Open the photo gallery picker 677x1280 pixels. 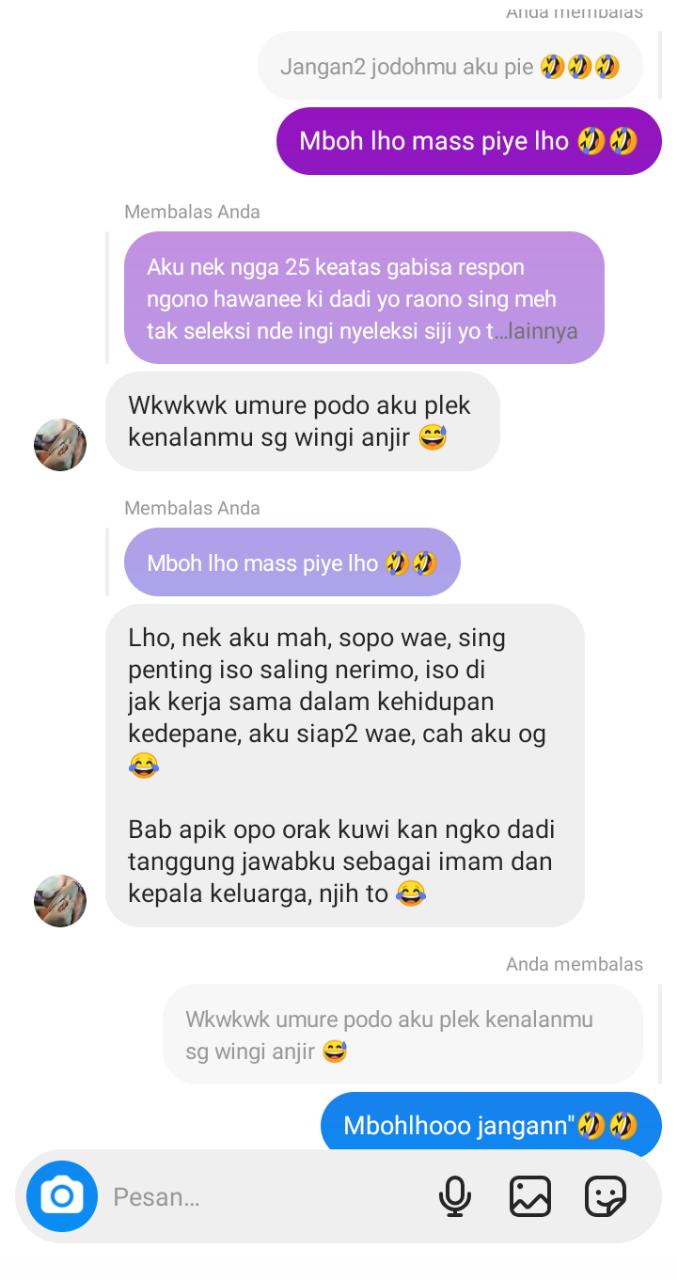530,1196
